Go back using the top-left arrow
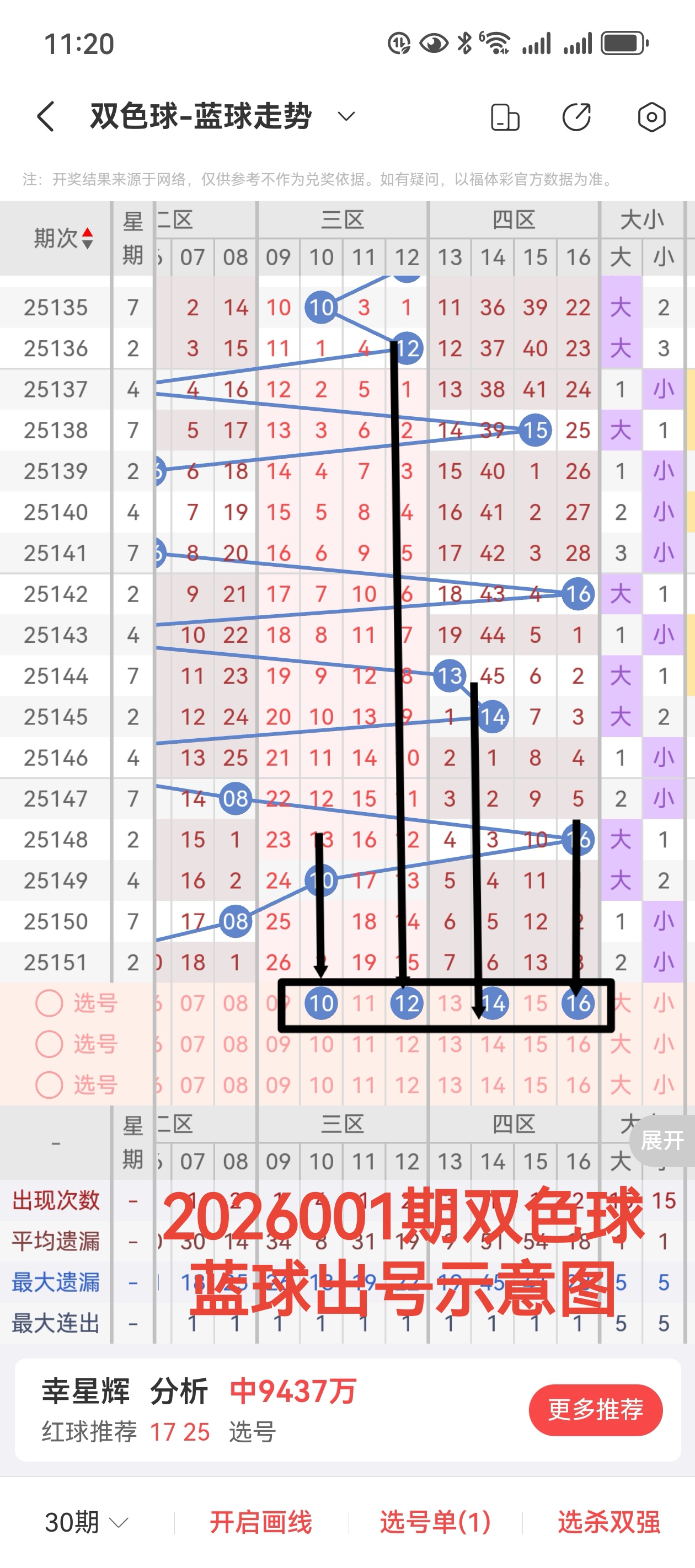The image size is (695, 1568). (46, 116)
